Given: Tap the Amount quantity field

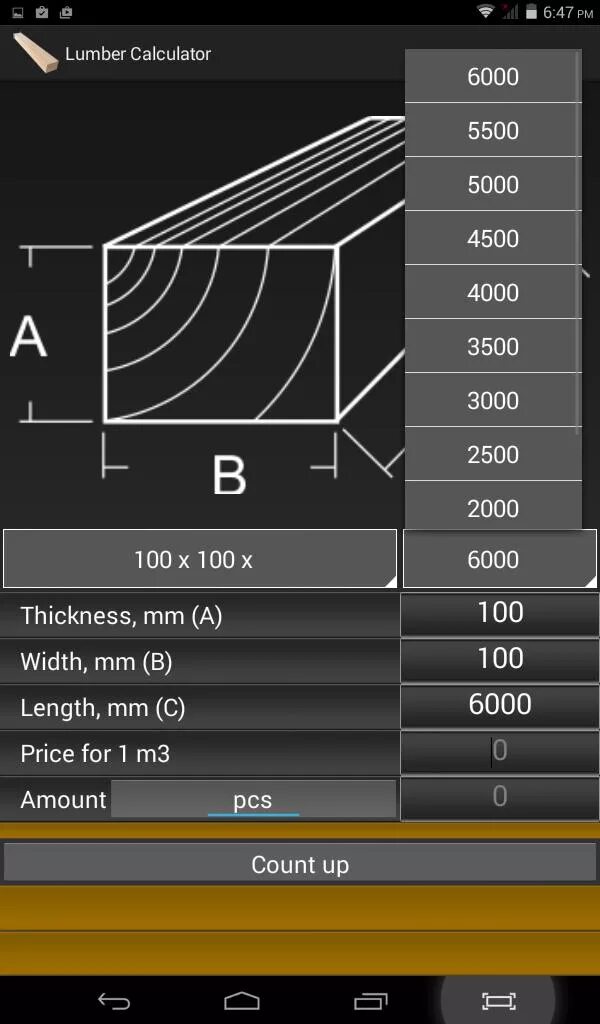Looking at the screenshot, I should 499,797.
